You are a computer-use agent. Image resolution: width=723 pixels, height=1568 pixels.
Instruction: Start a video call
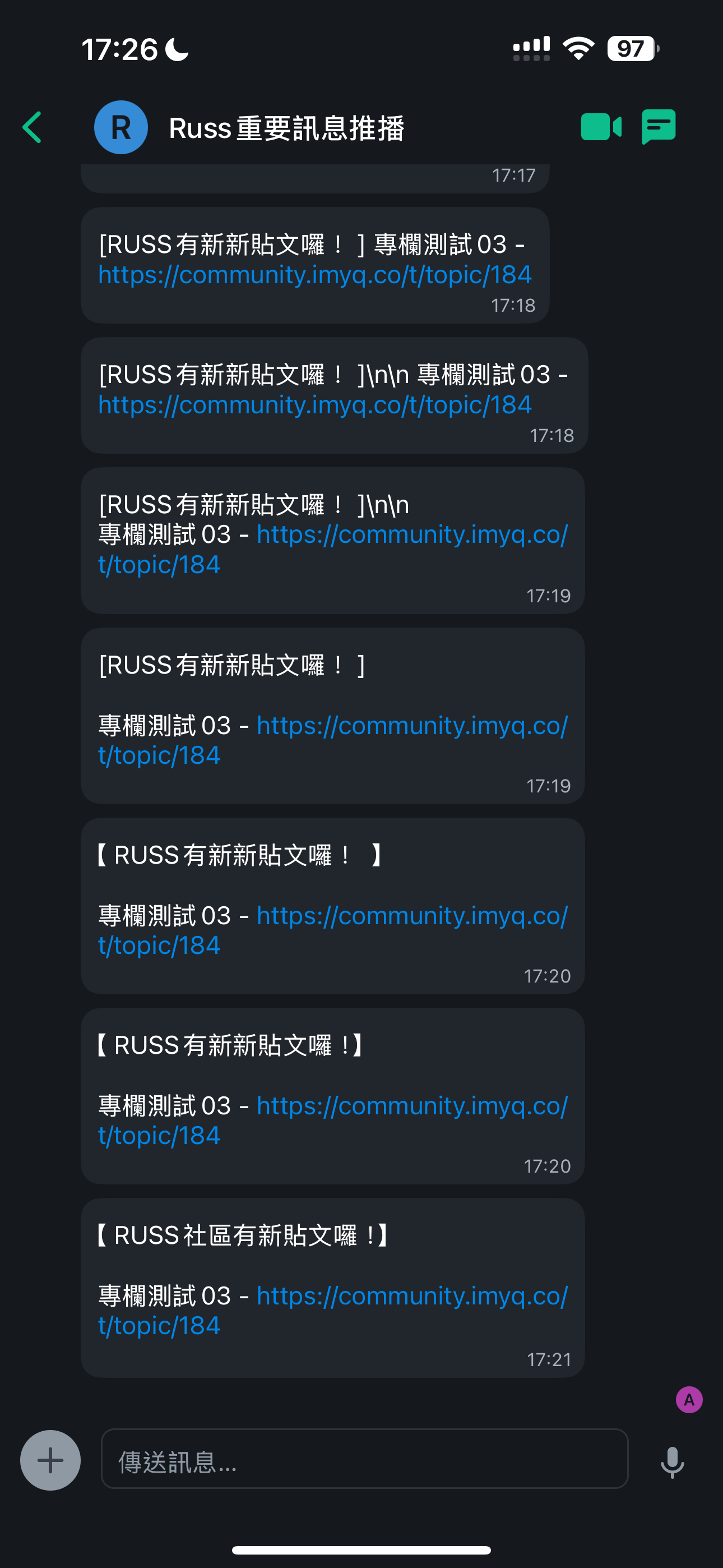tap(601, 127)
